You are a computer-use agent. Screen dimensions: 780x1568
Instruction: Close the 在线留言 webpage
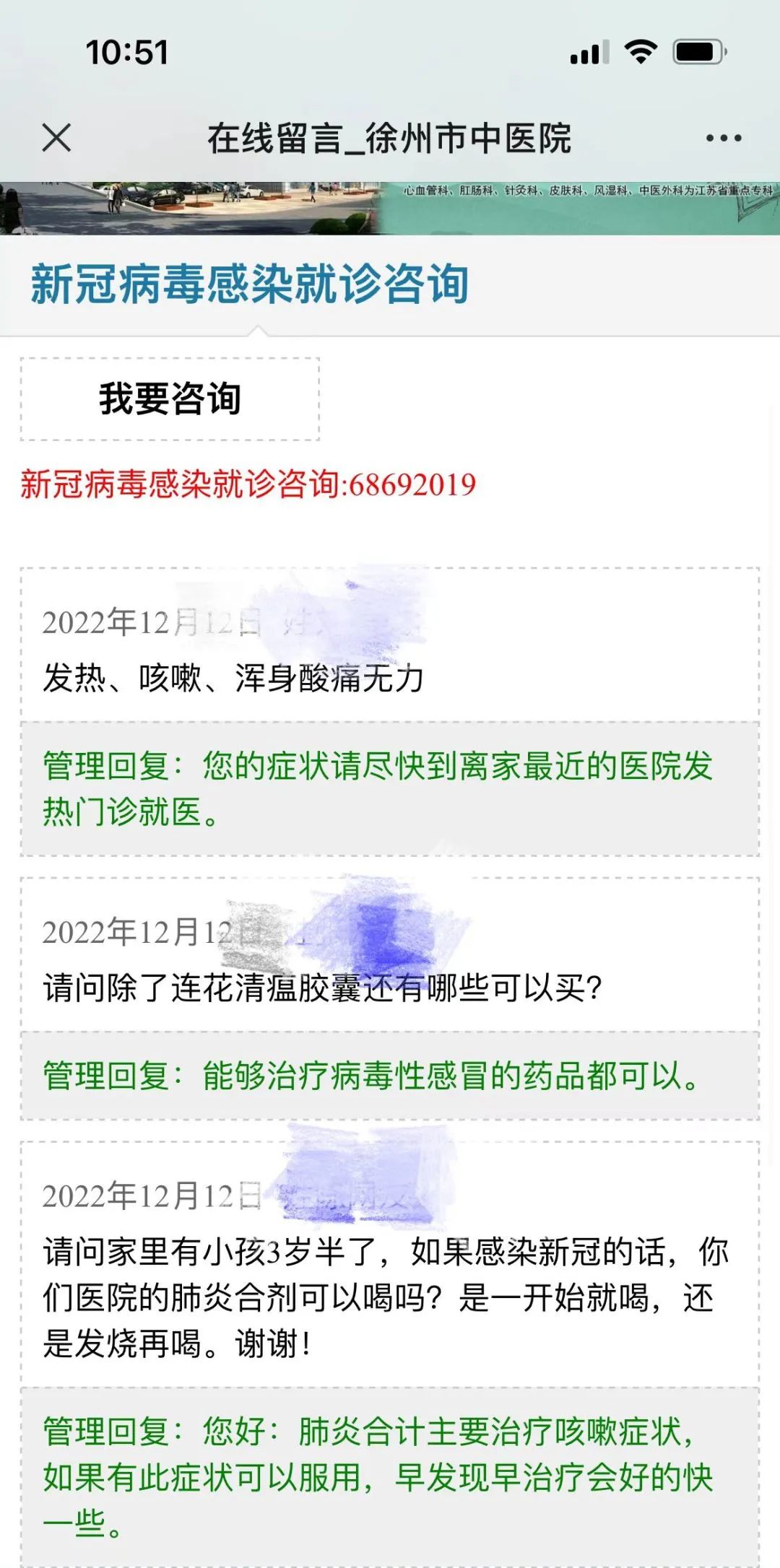point(56,138)
